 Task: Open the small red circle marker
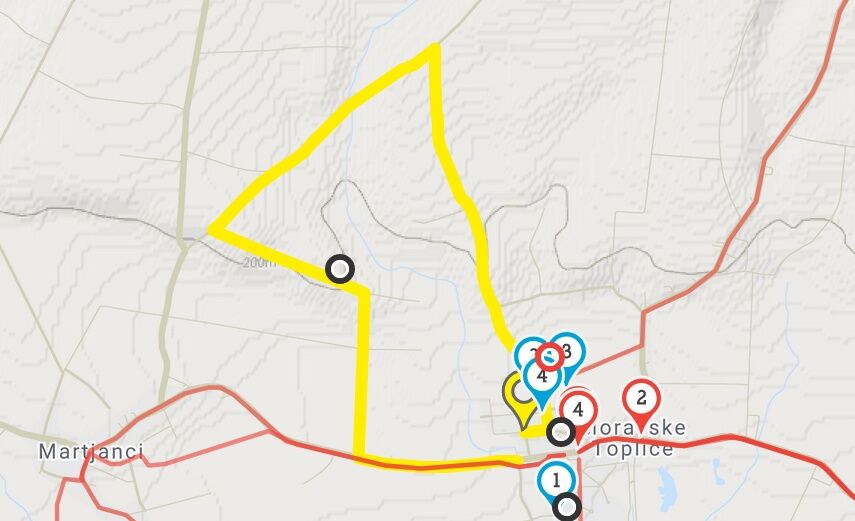click(x=549, y=355)
